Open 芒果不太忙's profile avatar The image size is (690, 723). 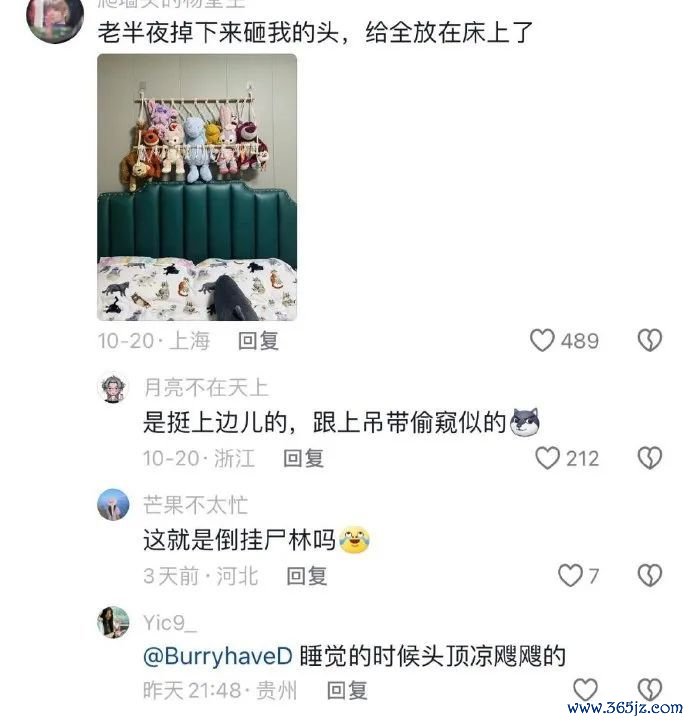coord(113,505)
